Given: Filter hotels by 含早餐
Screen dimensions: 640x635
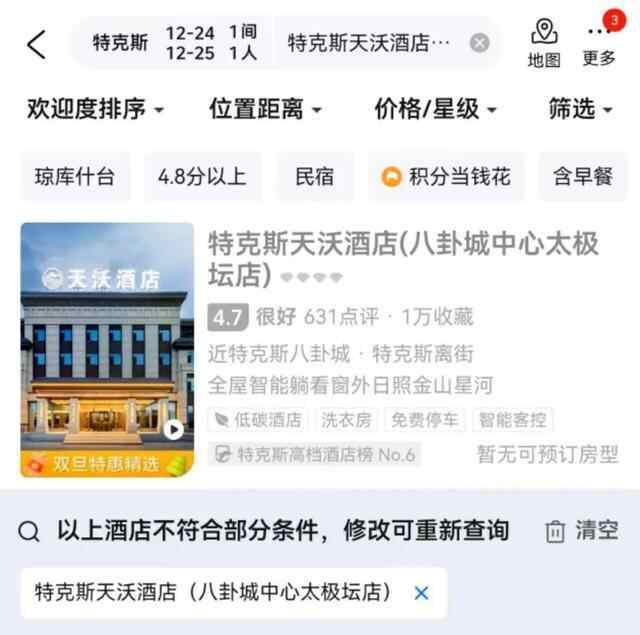Looking at the screenshot, I should click(583, 177).
